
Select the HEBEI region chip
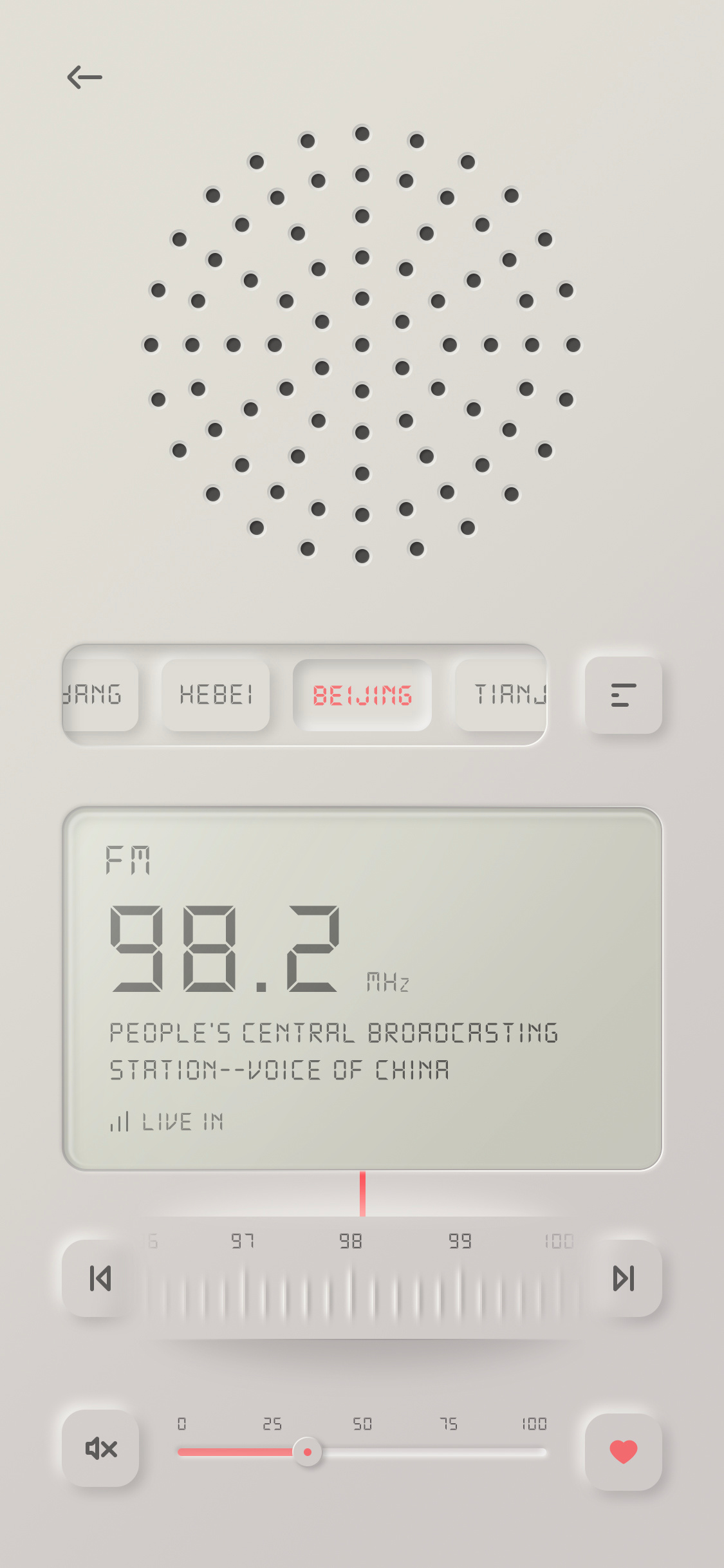216,695
